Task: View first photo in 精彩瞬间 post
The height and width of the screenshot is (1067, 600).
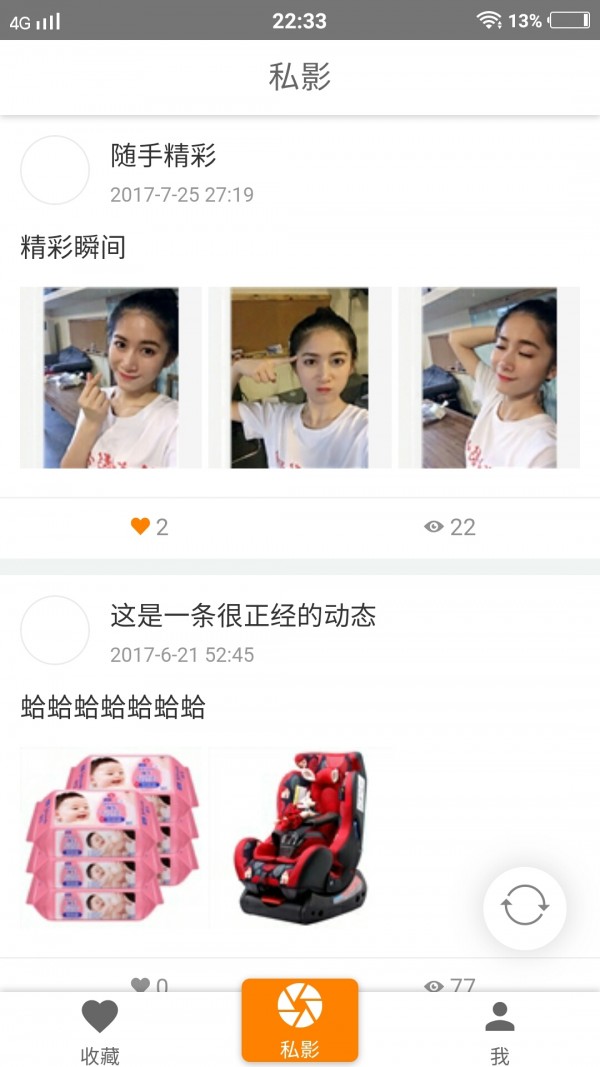Action: [111, 378]
